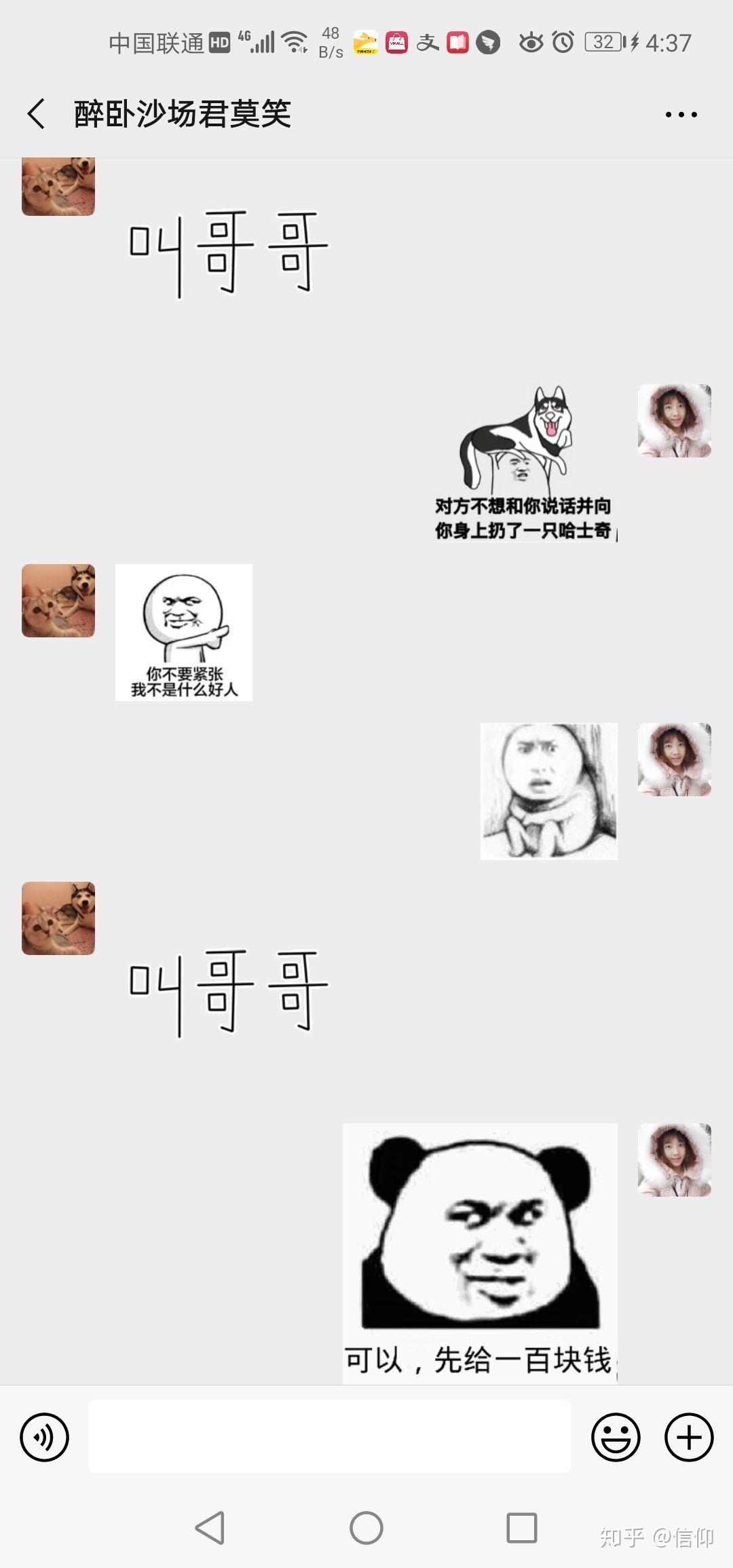Screen dimensions: 733x1568
Task: Tap the system home button
Action: (366, 1528)
